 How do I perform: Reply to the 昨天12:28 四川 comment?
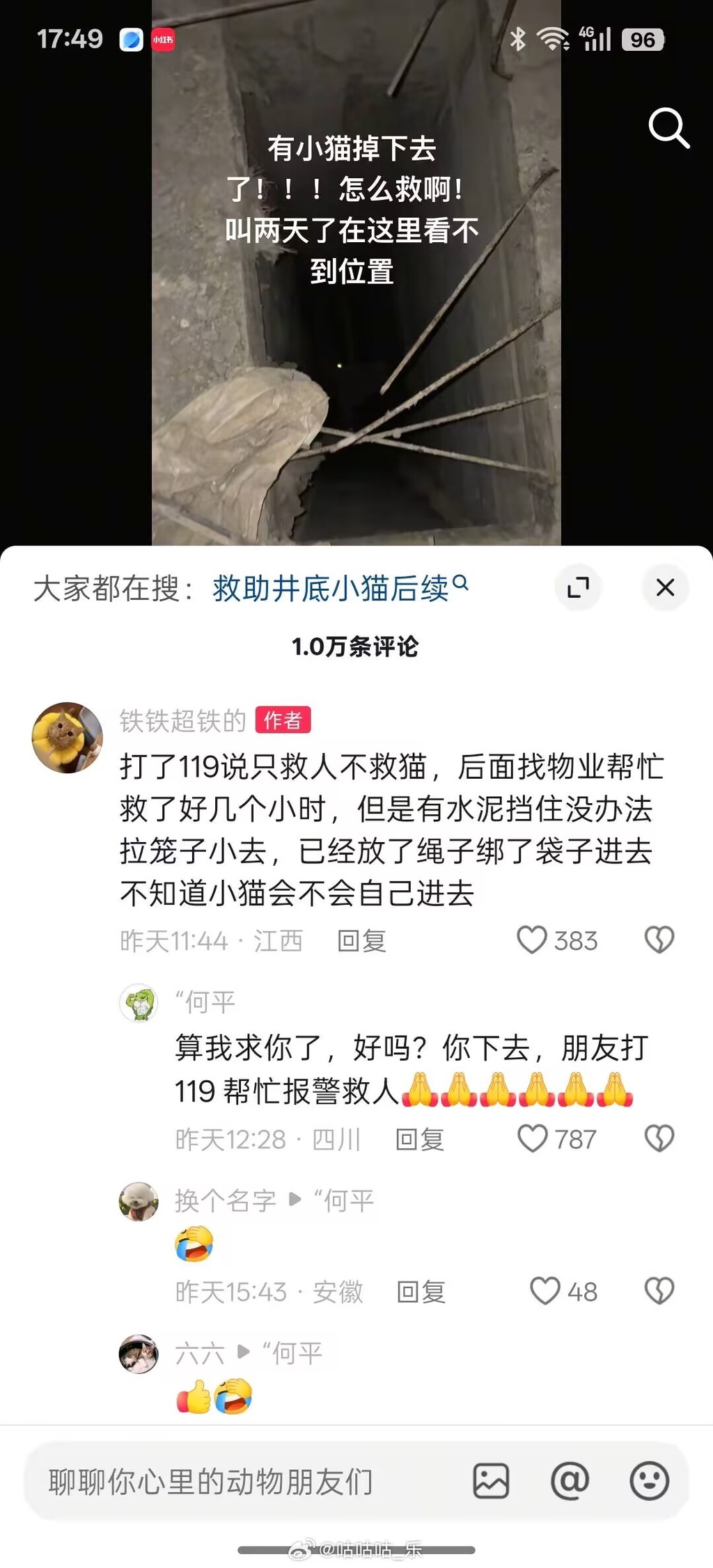coord(419,1139)
